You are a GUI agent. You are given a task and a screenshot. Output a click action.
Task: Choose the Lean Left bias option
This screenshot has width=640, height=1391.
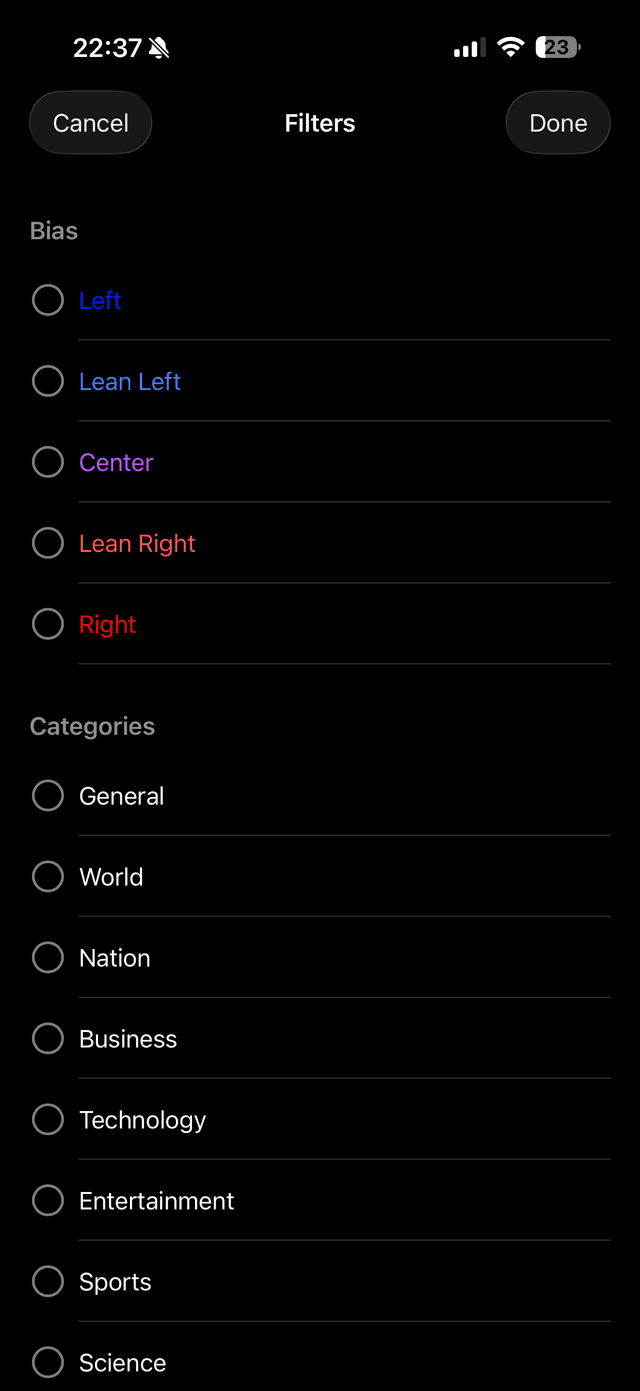48,381
